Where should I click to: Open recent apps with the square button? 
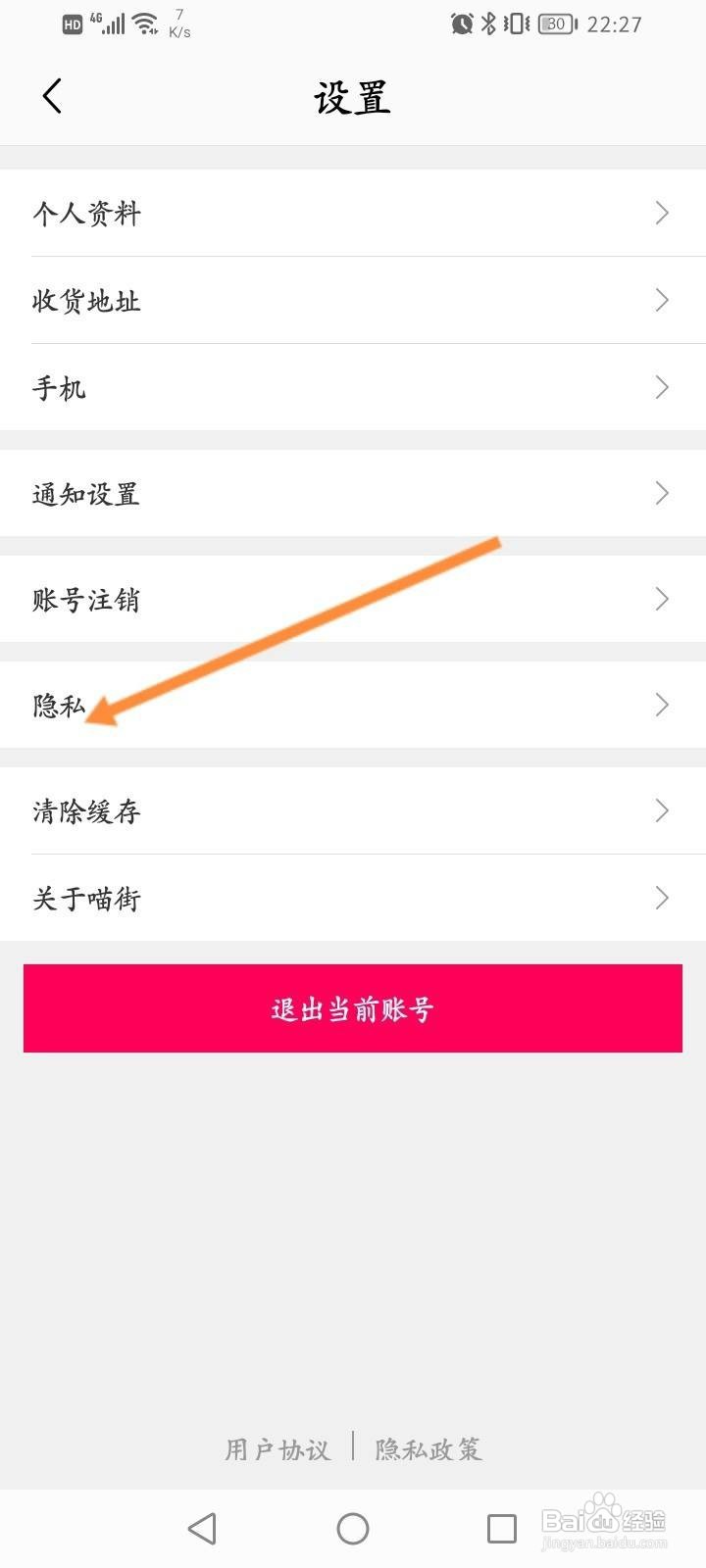click(x=501, y=1528)
